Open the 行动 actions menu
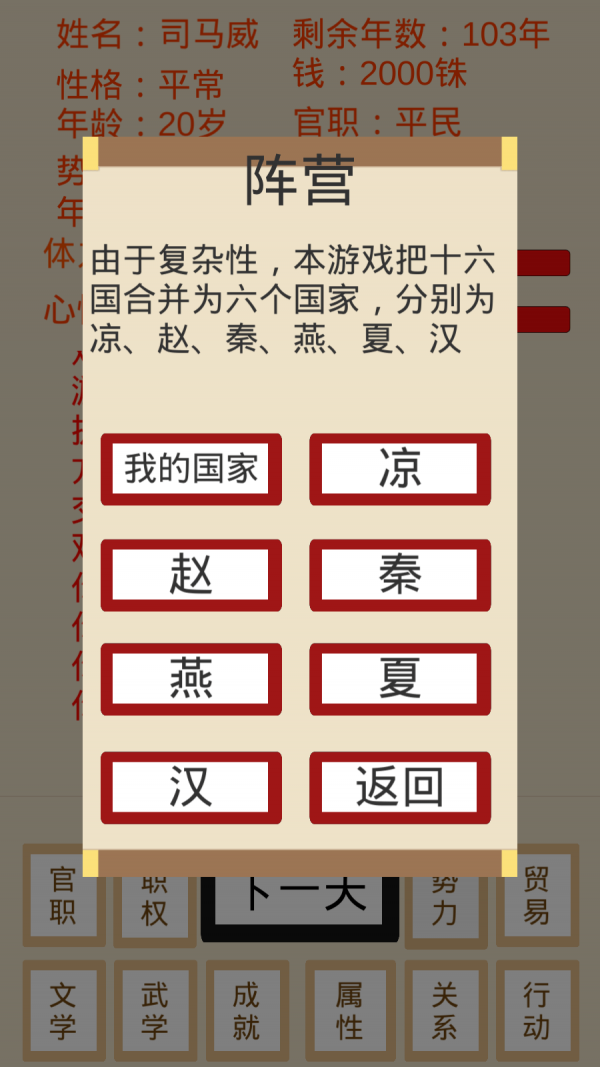600x1067 pixels. click(537, 1011)
